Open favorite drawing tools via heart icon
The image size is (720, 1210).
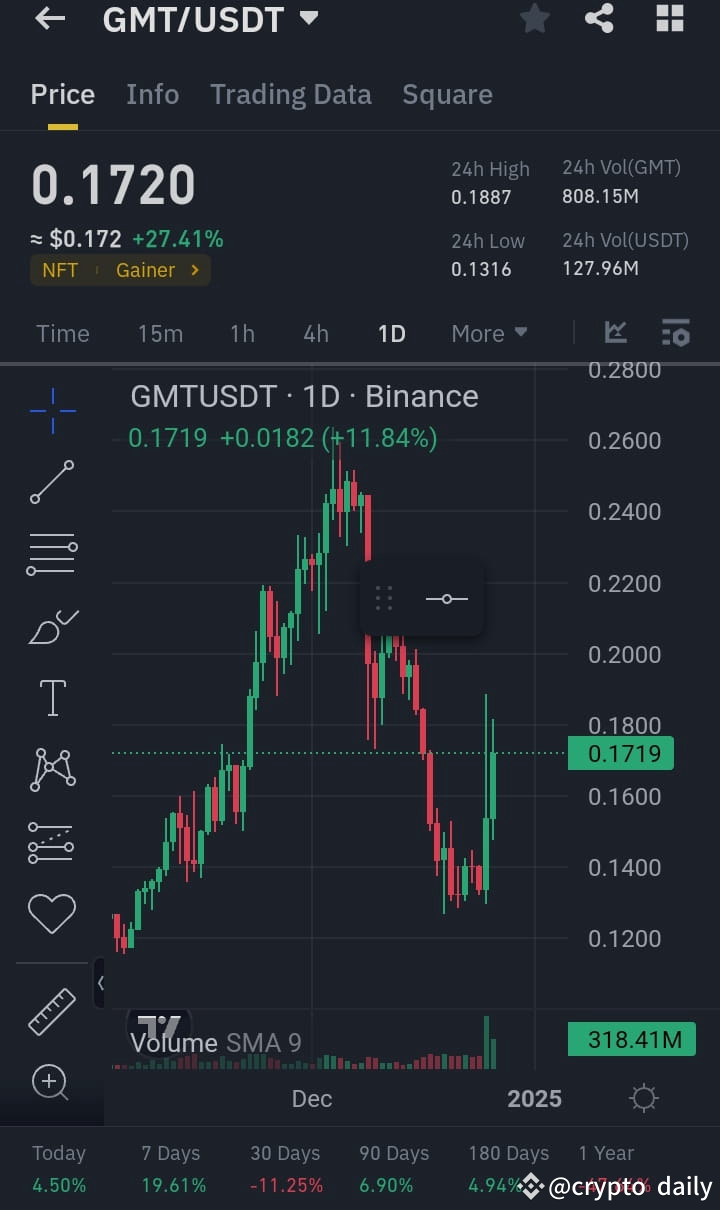pyautogui.click(x=52, y=913)
